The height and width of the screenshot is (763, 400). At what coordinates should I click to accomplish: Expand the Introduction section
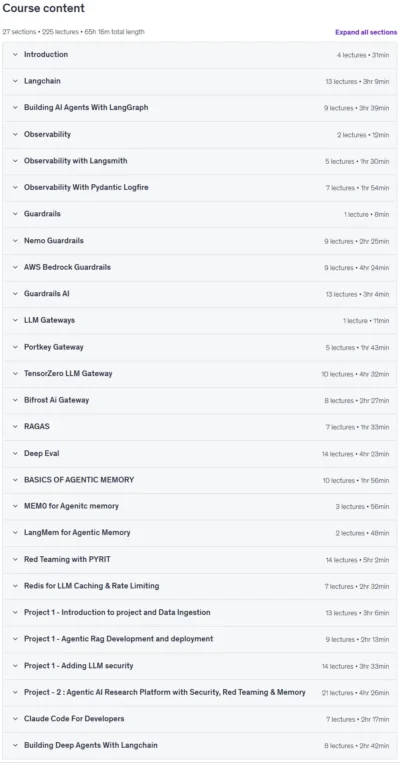[x=200, y=55]
